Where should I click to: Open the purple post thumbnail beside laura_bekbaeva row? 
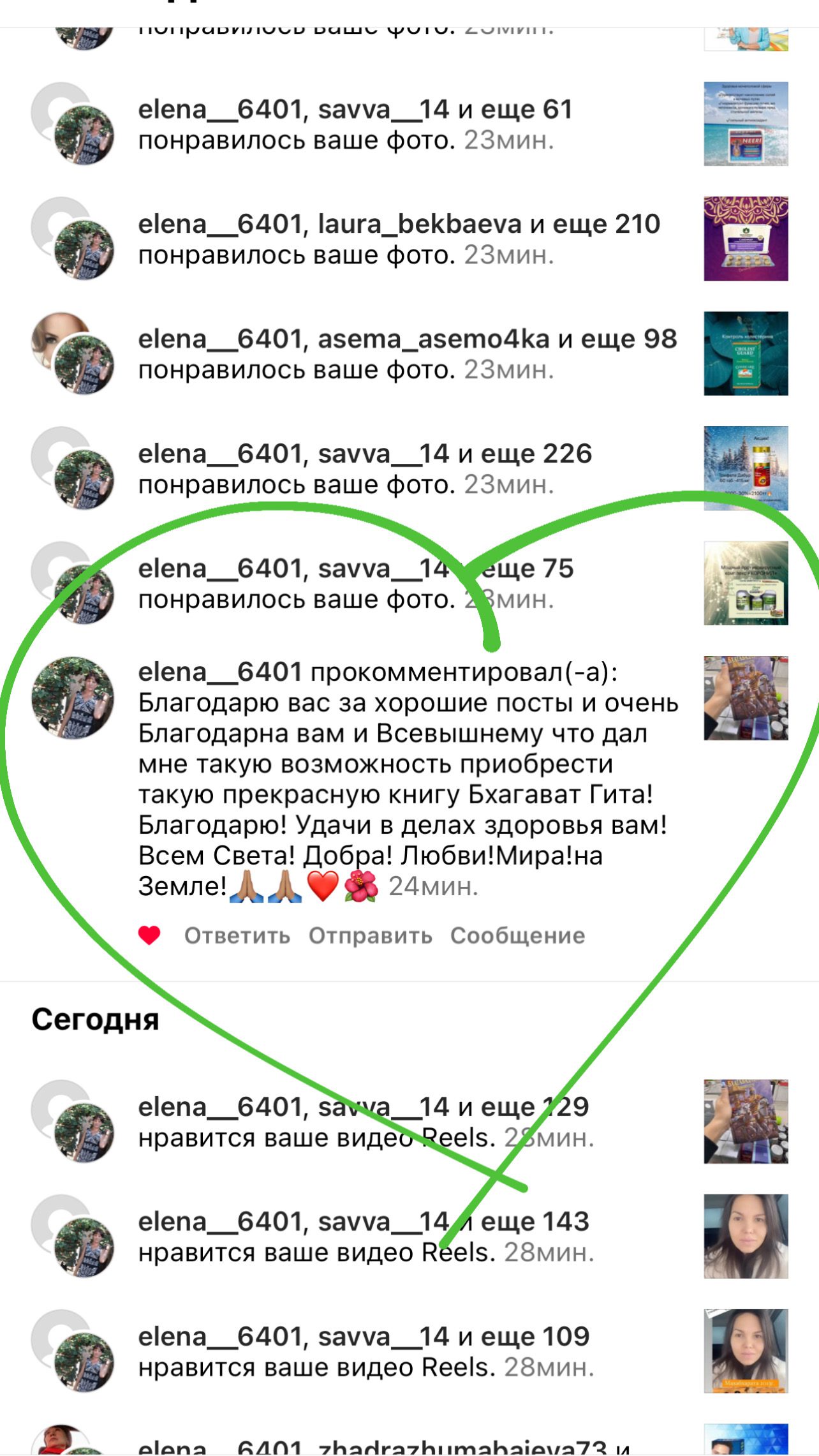[746, 239]
